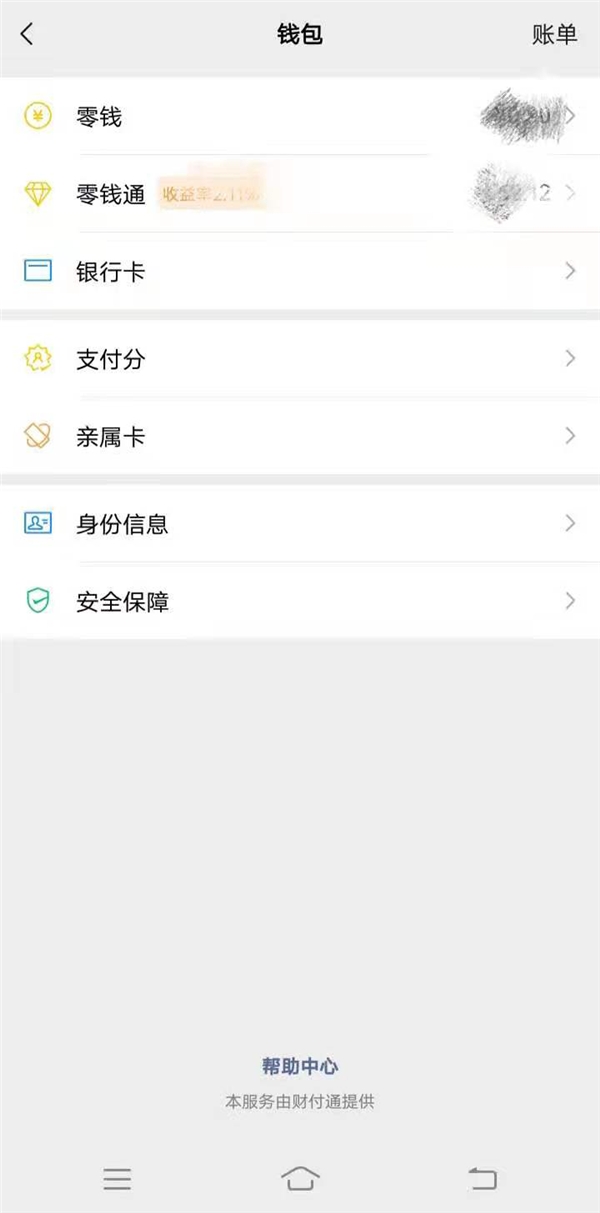Open the 零钱 balance row

pyautogui.click(x=300, y=116)
